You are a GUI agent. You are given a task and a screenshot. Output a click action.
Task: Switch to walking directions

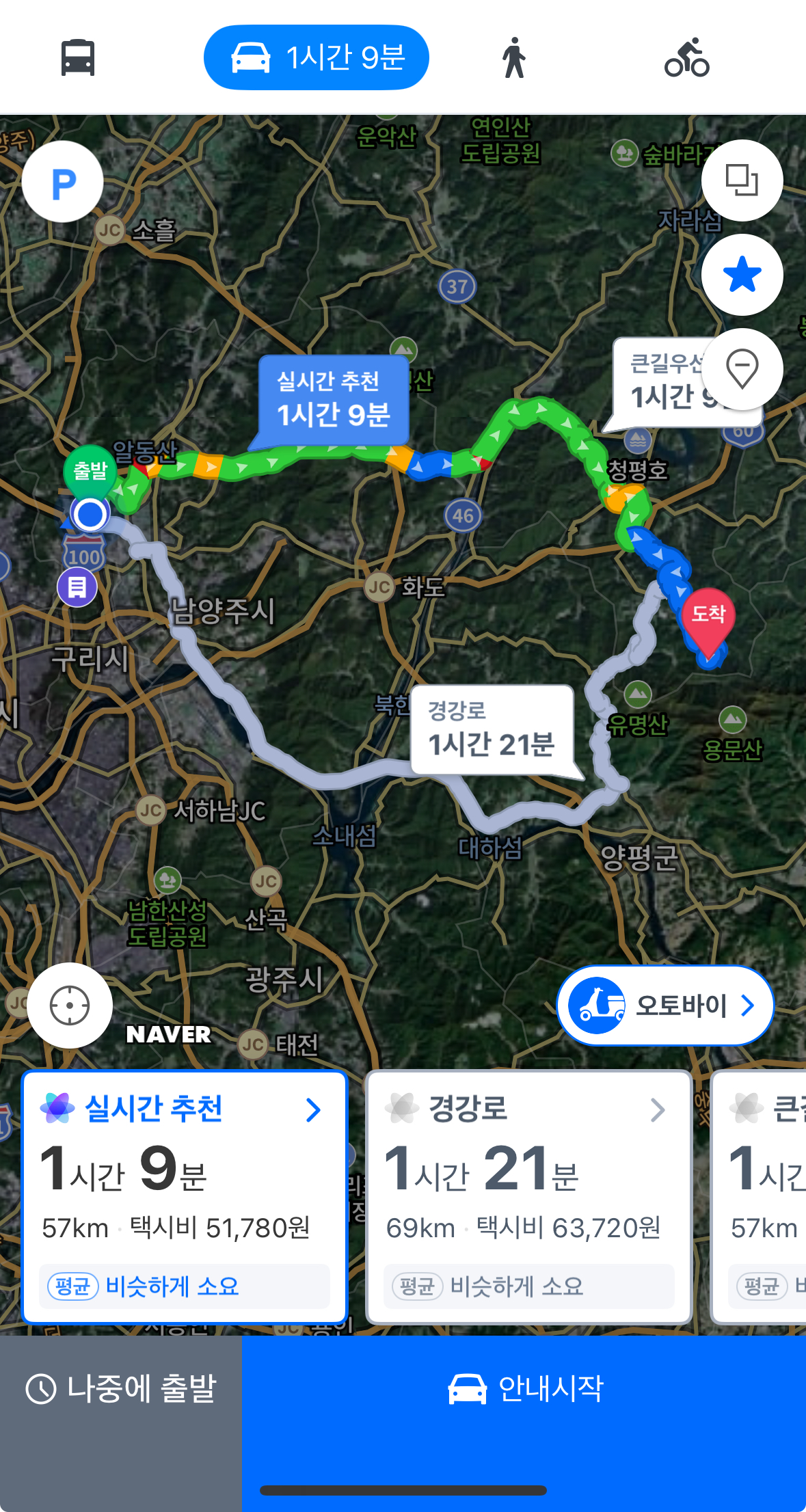(x=513, y=57)
